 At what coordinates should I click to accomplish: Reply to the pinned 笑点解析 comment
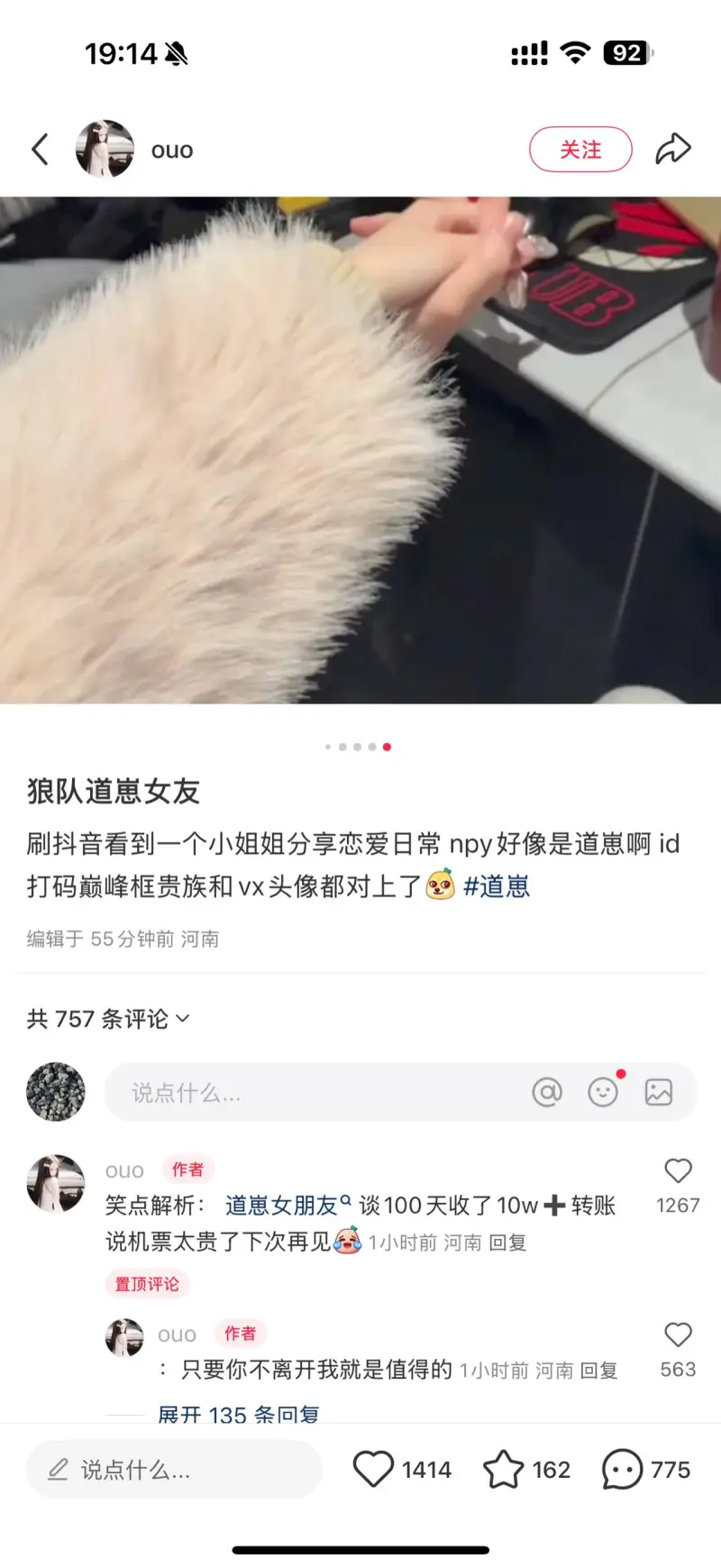click(507, 1243)
